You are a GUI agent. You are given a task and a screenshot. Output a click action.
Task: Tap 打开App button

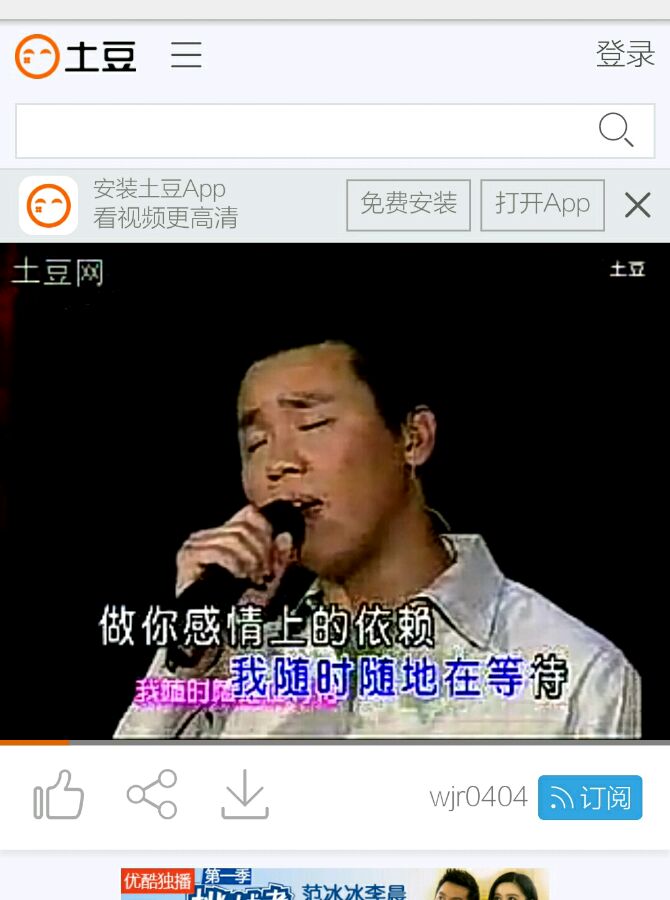[542, 205]
